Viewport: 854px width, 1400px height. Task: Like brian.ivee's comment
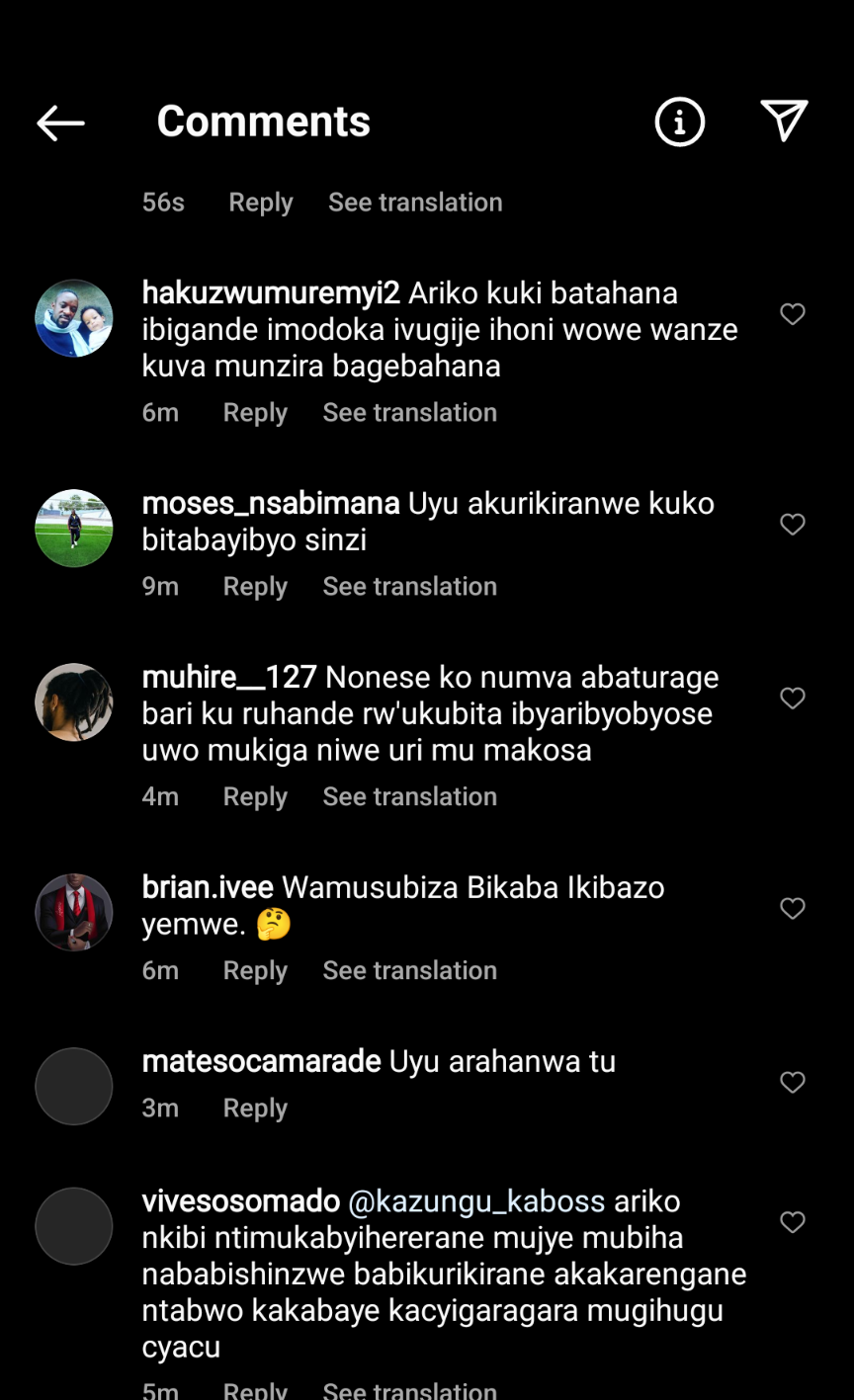[793, 909]
